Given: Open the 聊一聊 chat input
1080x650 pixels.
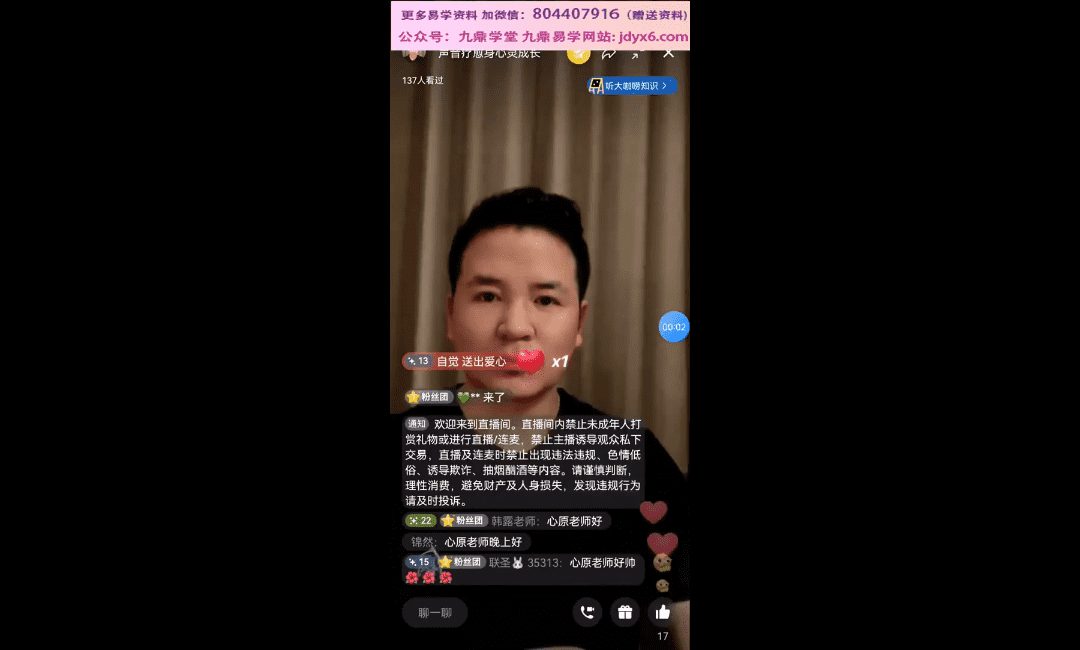Looking at the screenshot, I should pos(435,612).
